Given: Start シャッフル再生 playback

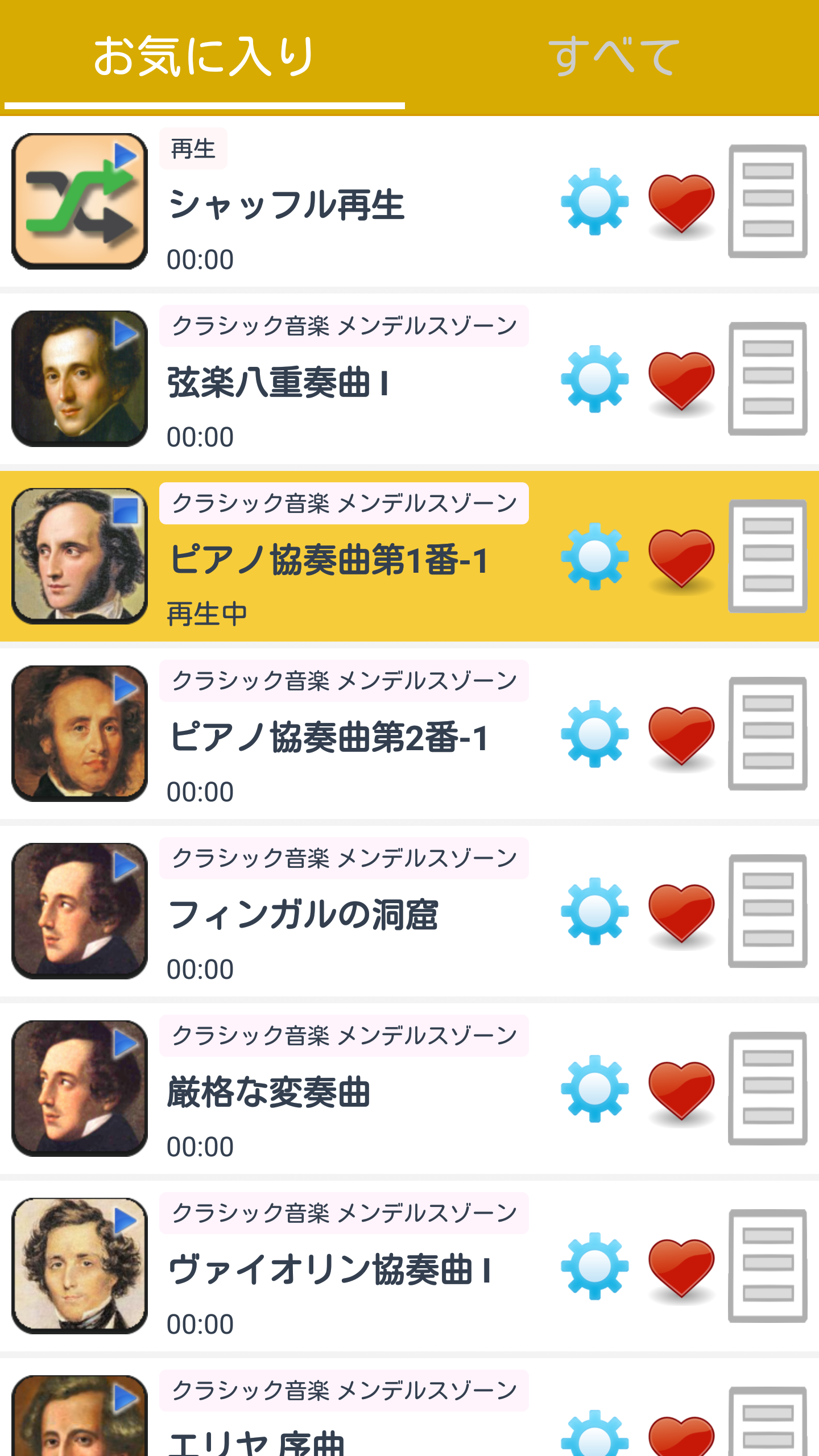Looking at the screenshot, I should click(80, 201).
